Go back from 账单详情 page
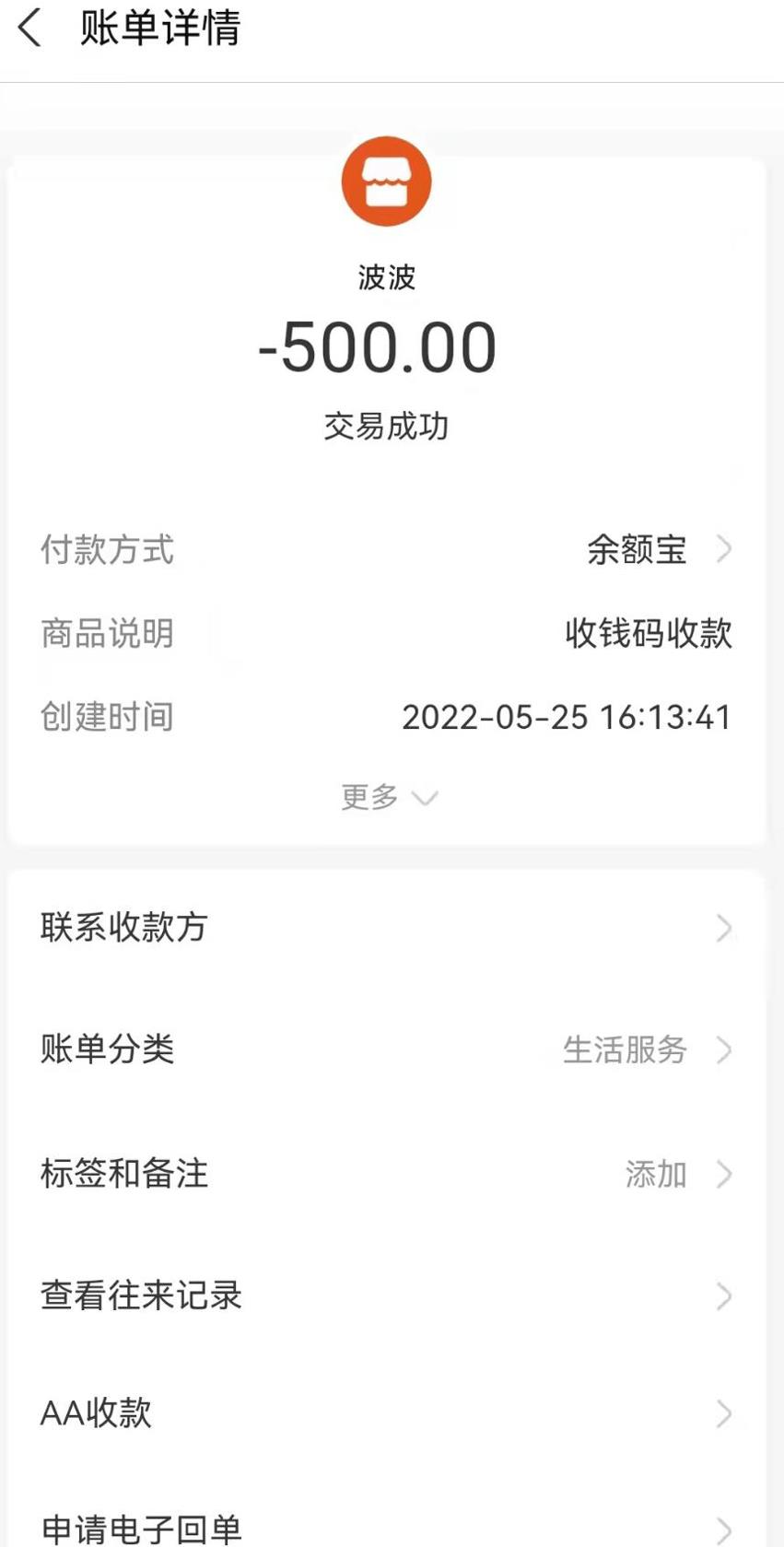The image size is (784, 1547). coord(30,28)
